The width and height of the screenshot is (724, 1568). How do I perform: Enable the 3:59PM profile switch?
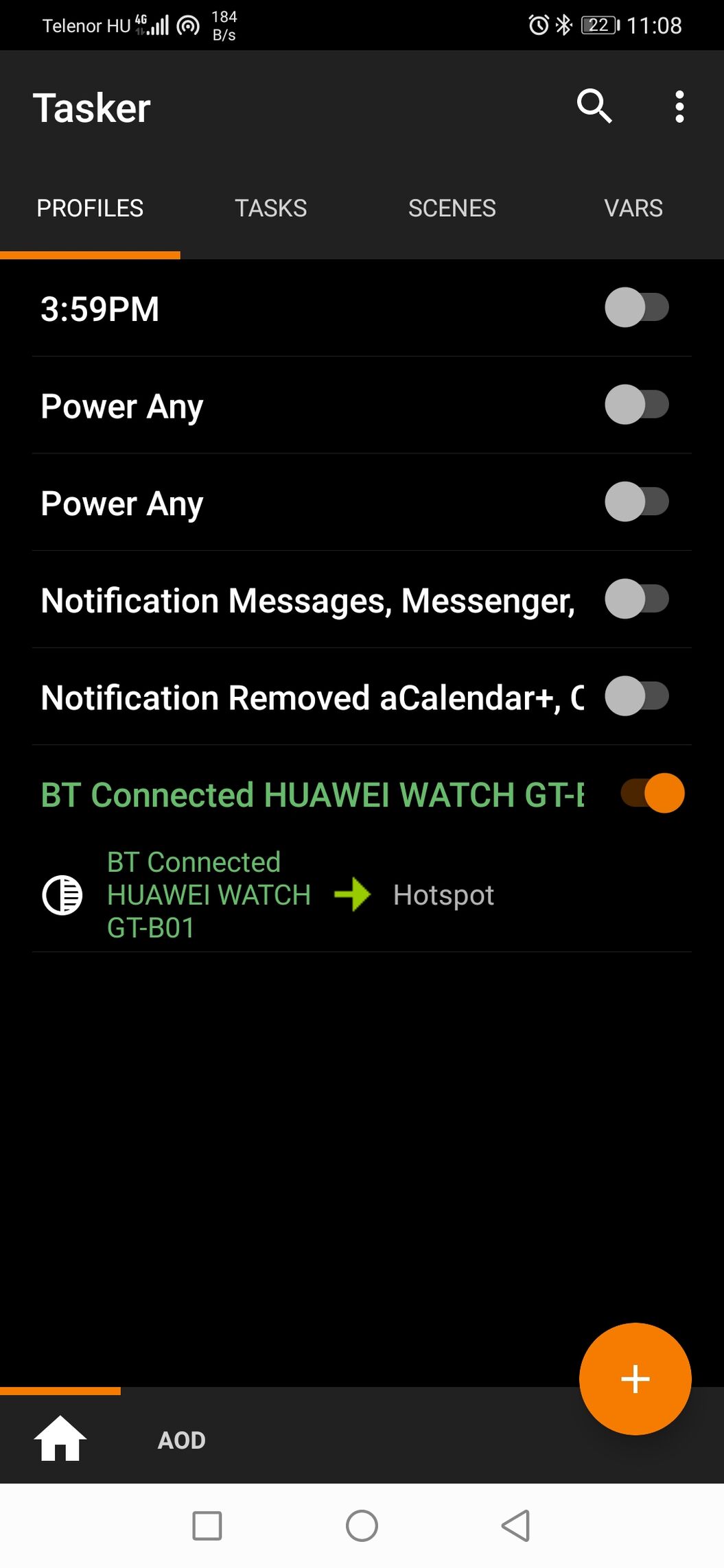click(636, 308)
